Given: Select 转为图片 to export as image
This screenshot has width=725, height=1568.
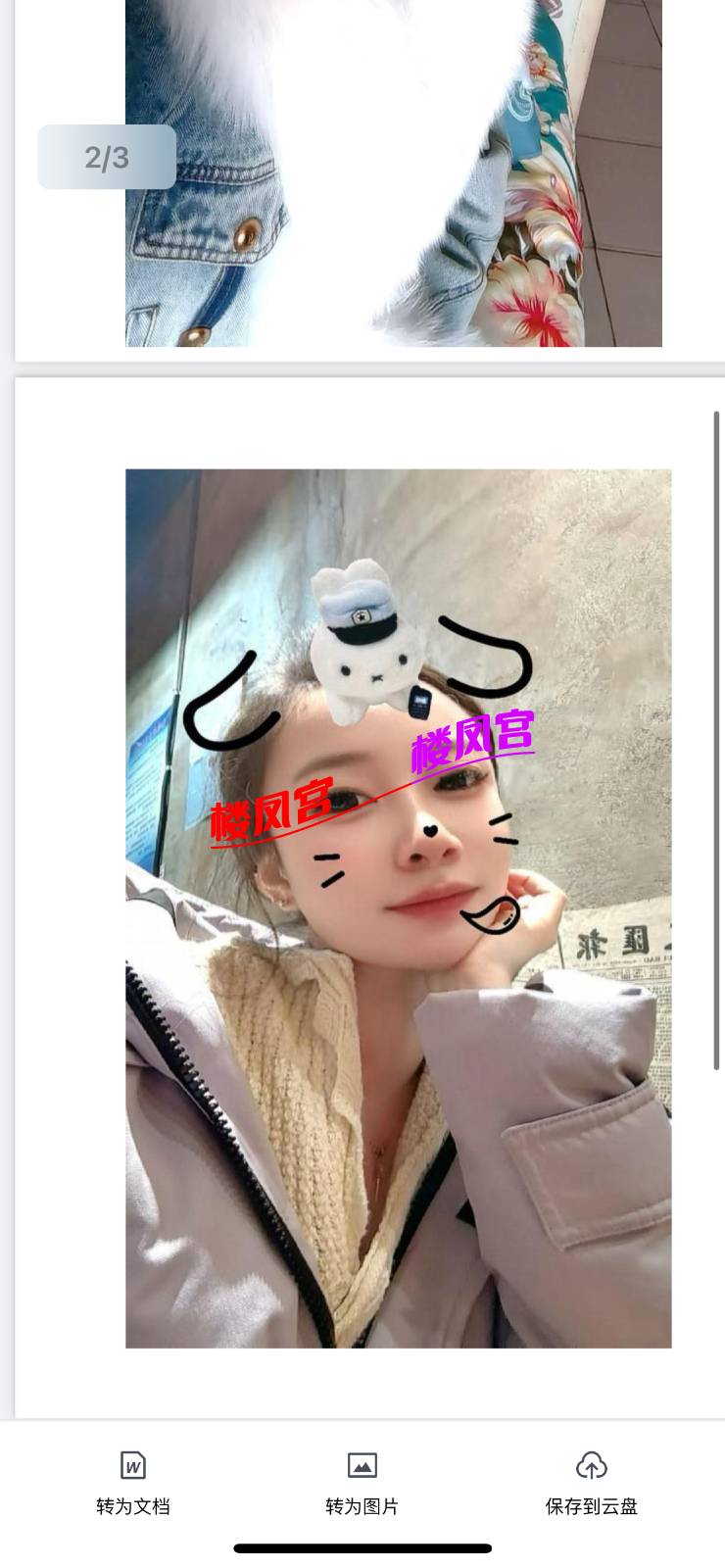Looking at the screenshot, I should [x=362, y=1482].
